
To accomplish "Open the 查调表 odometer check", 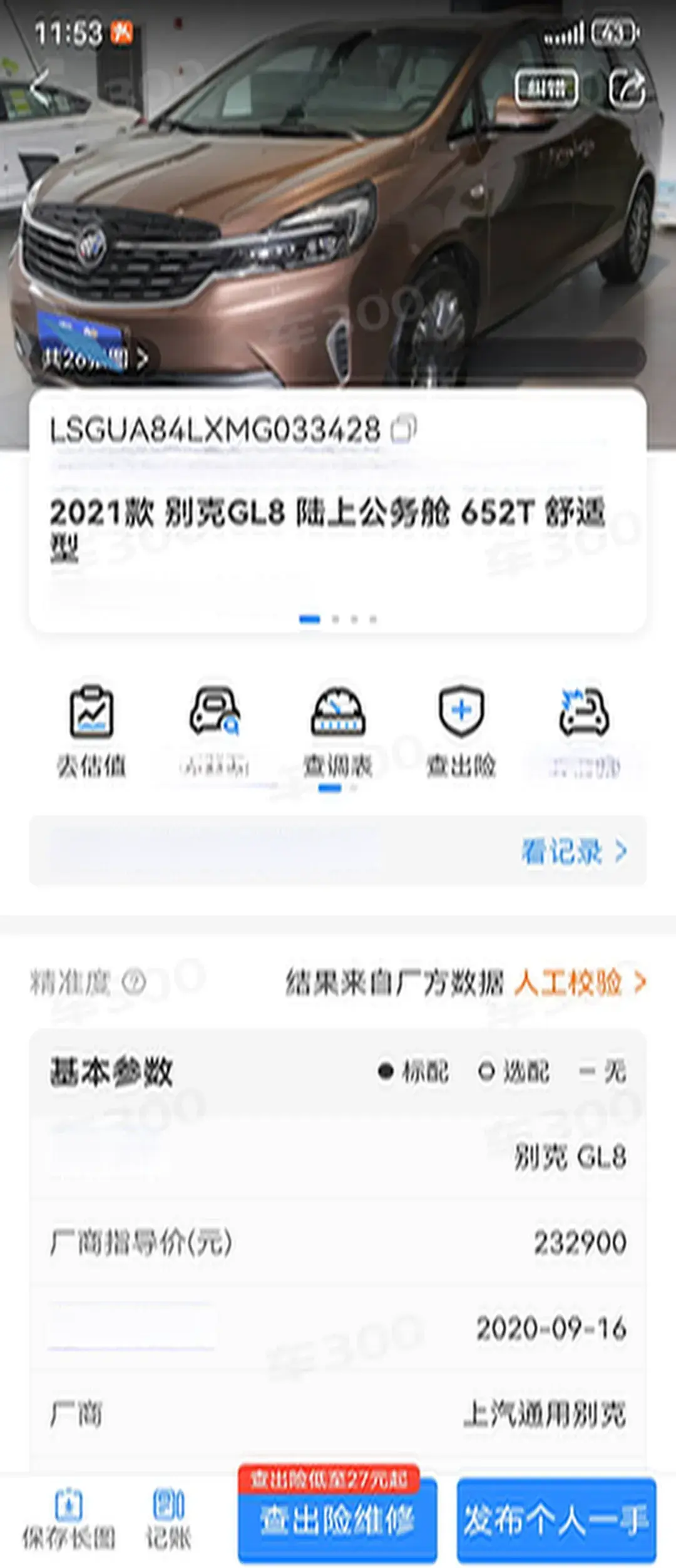I will point(338,730).
